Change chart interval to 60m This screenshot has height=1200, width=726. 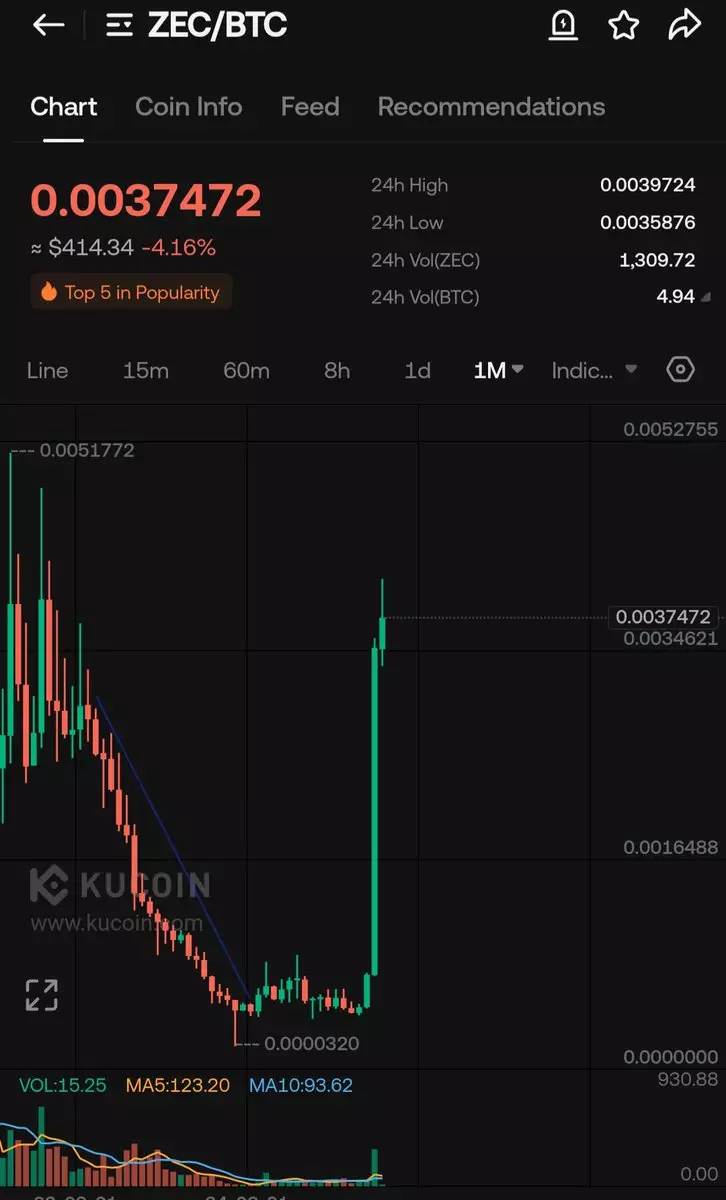tap(246, 370)
